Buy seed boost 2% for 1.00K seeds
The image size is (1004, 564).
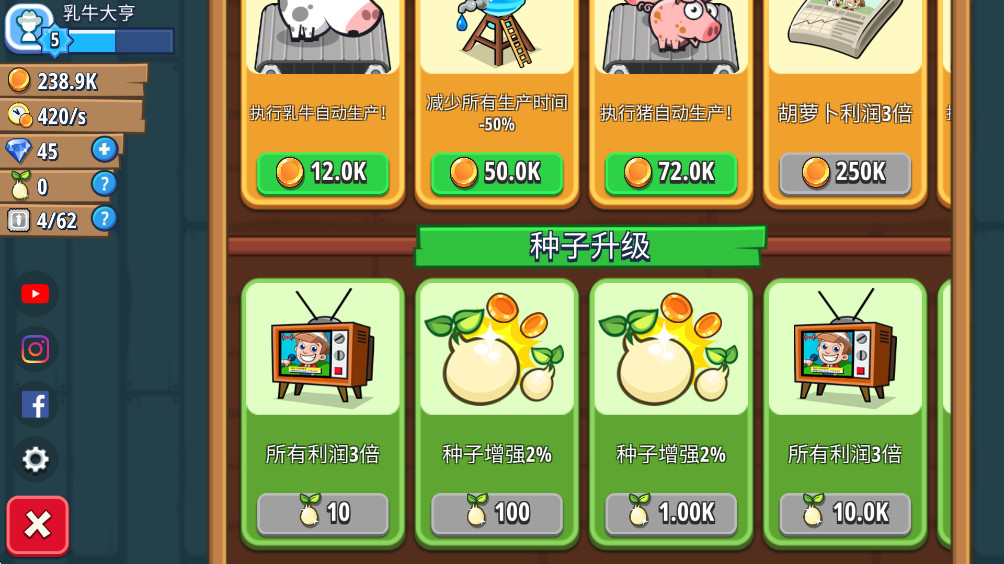(x=671, y=513)
